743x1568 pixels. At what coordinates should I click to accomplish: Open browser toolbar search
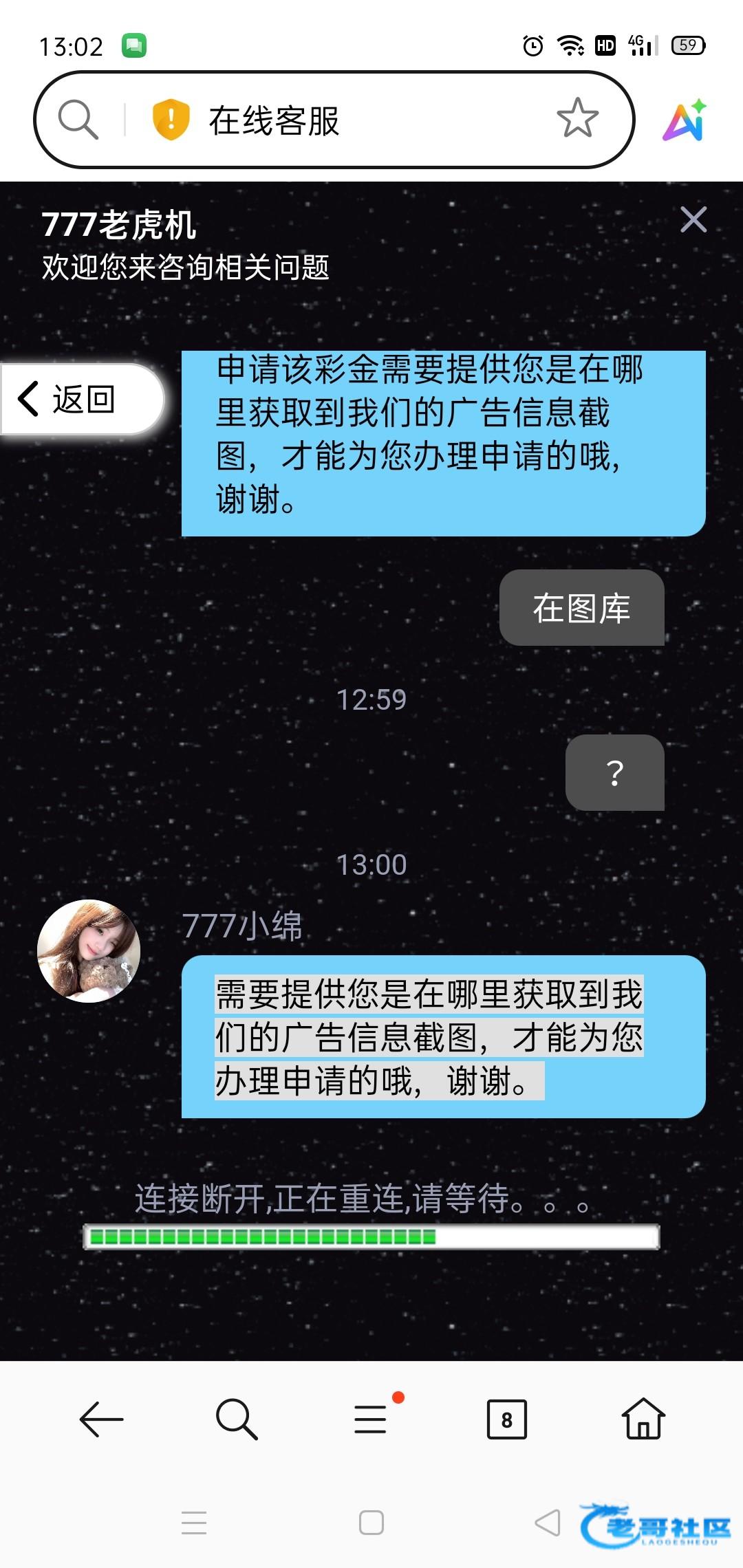[236, 1419]
